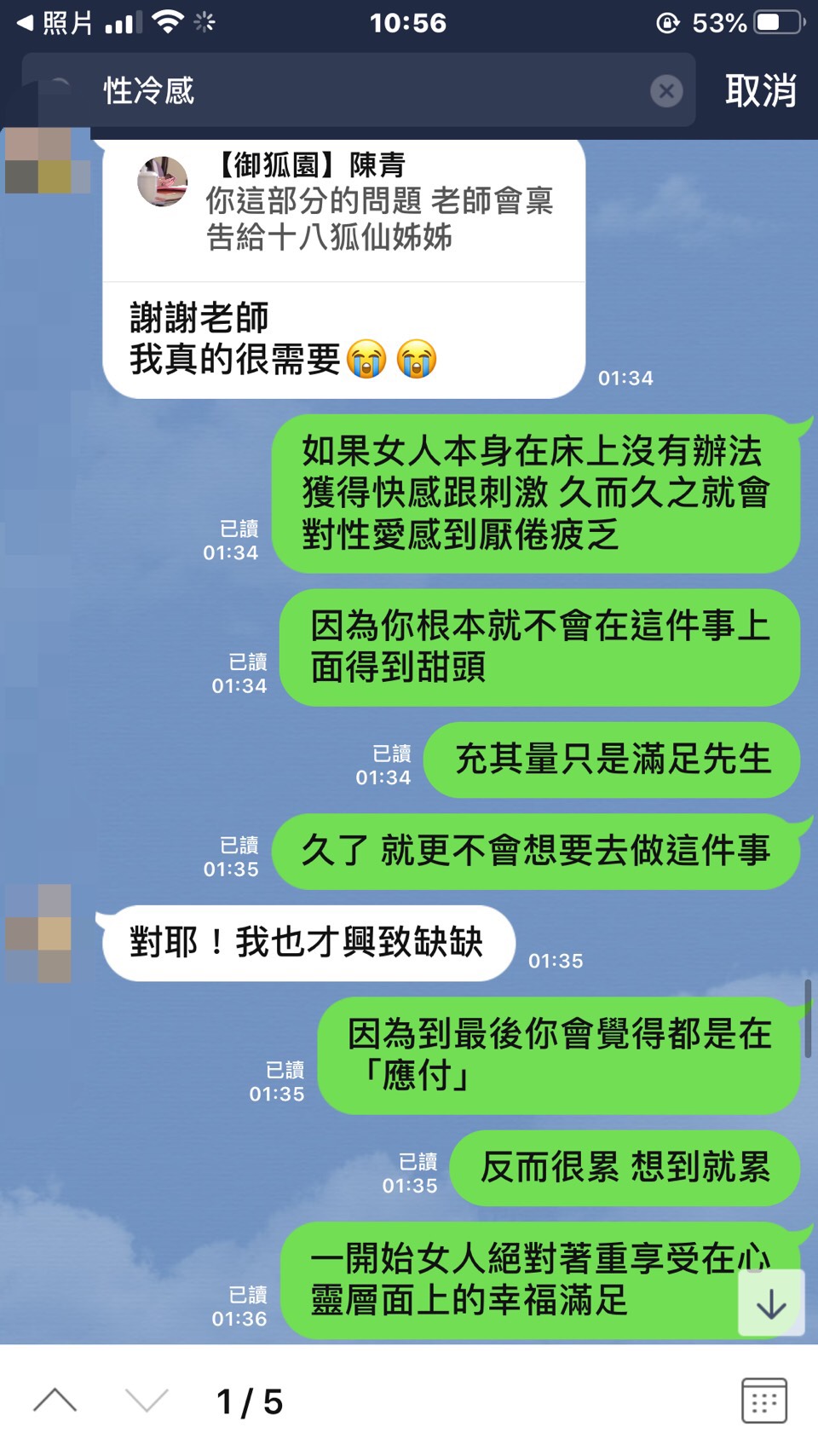Cancel the search with 取消
Viewport: 818px width, 1456px height.
tap(760, 90)
